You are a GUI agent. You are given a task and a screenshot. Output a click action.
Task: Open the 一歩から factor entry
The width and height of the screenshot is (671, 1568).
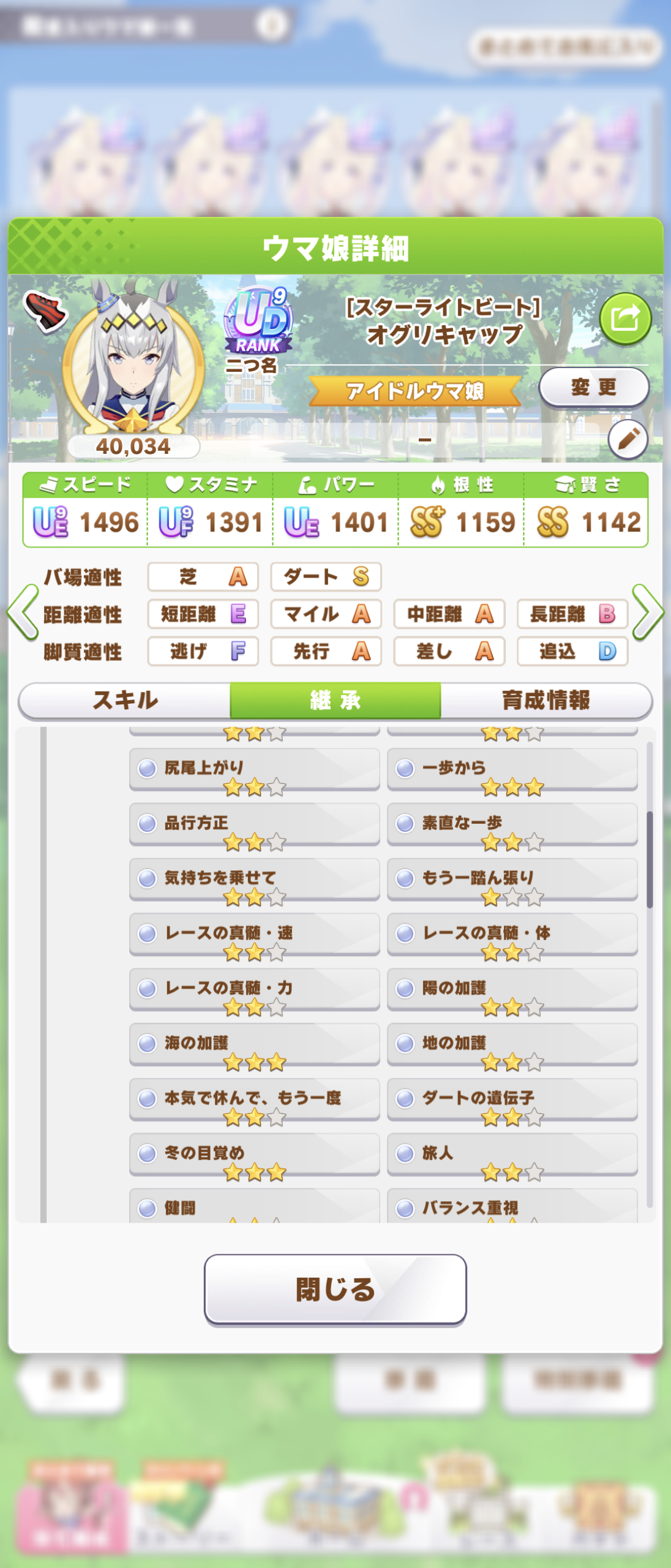click(x=512, y=768)
